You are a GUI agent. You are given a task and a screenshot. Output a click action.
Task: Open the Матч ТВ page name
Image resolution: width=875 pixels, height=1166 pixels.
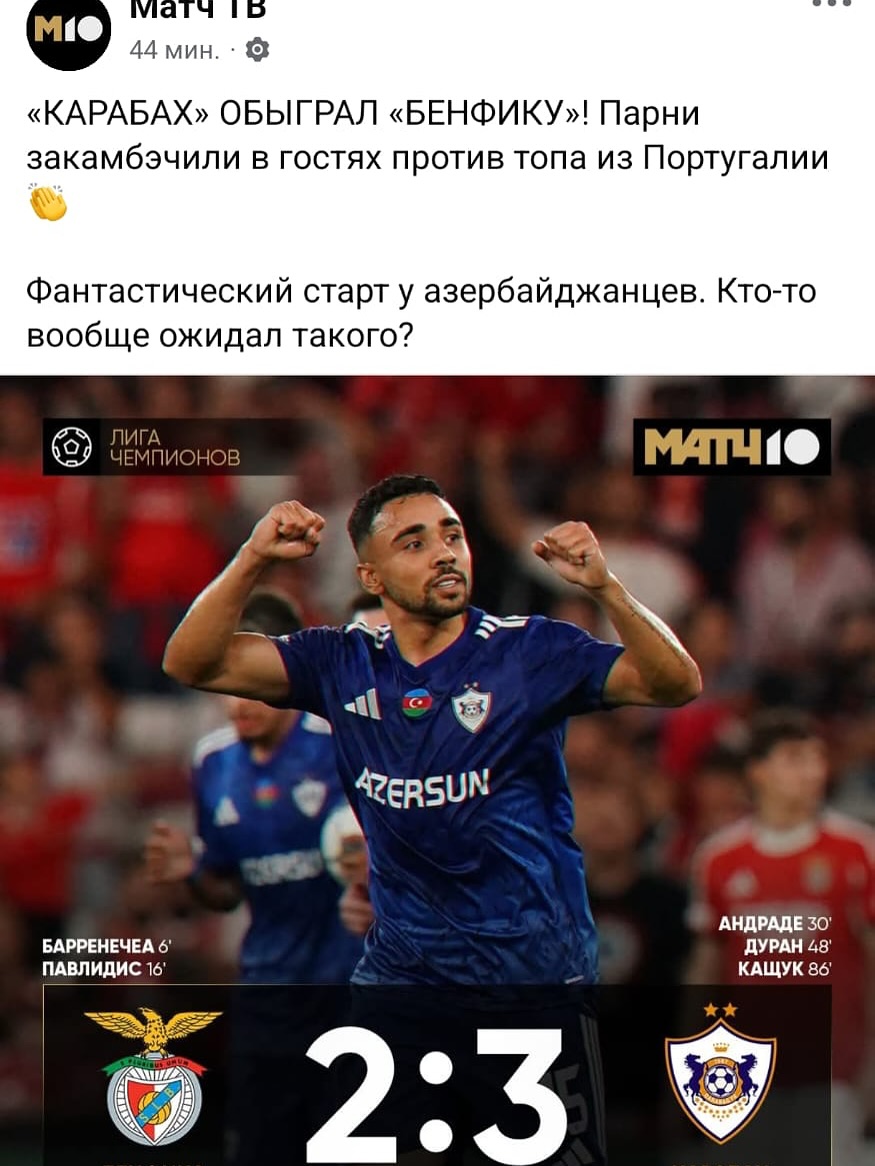click(x=198, y=8)
